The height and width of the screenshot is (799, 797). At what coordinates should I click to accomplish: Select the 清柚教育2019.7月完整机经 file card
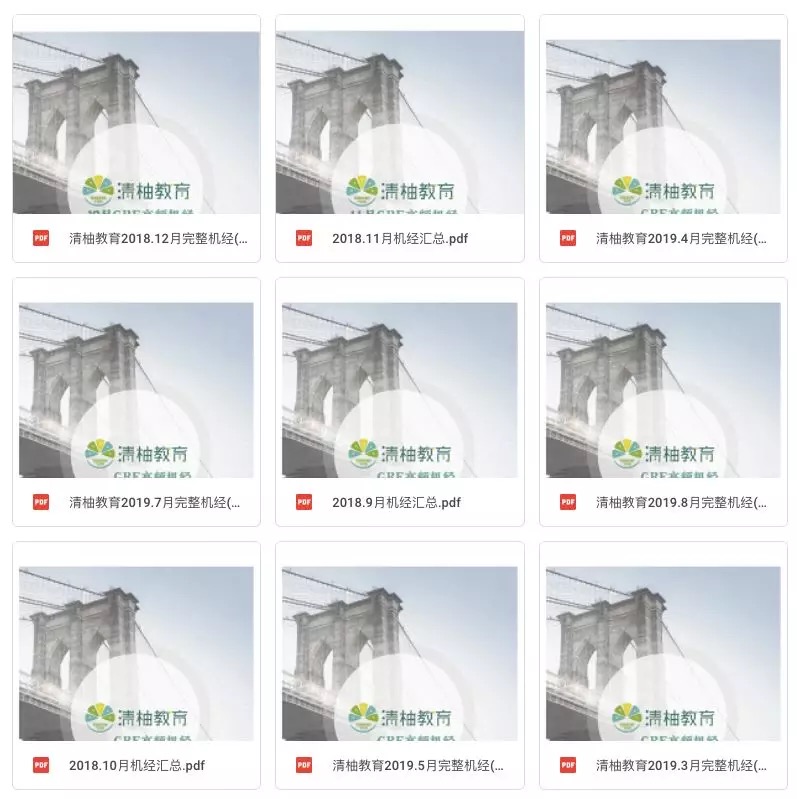point(136,402)
